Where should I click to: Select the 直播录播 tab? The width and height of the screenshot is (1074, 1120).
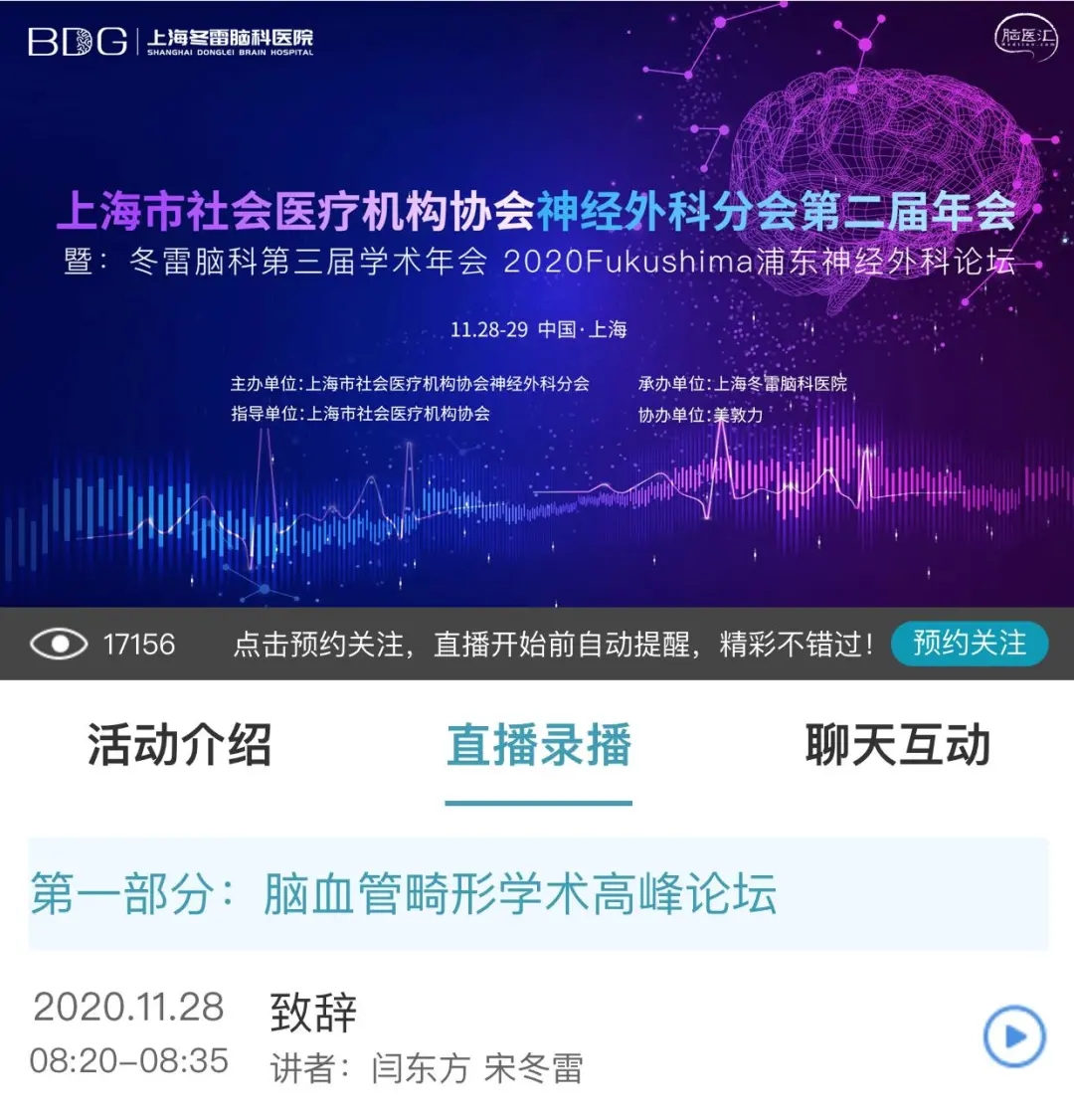pyautogui.click(x=538, y=745)
